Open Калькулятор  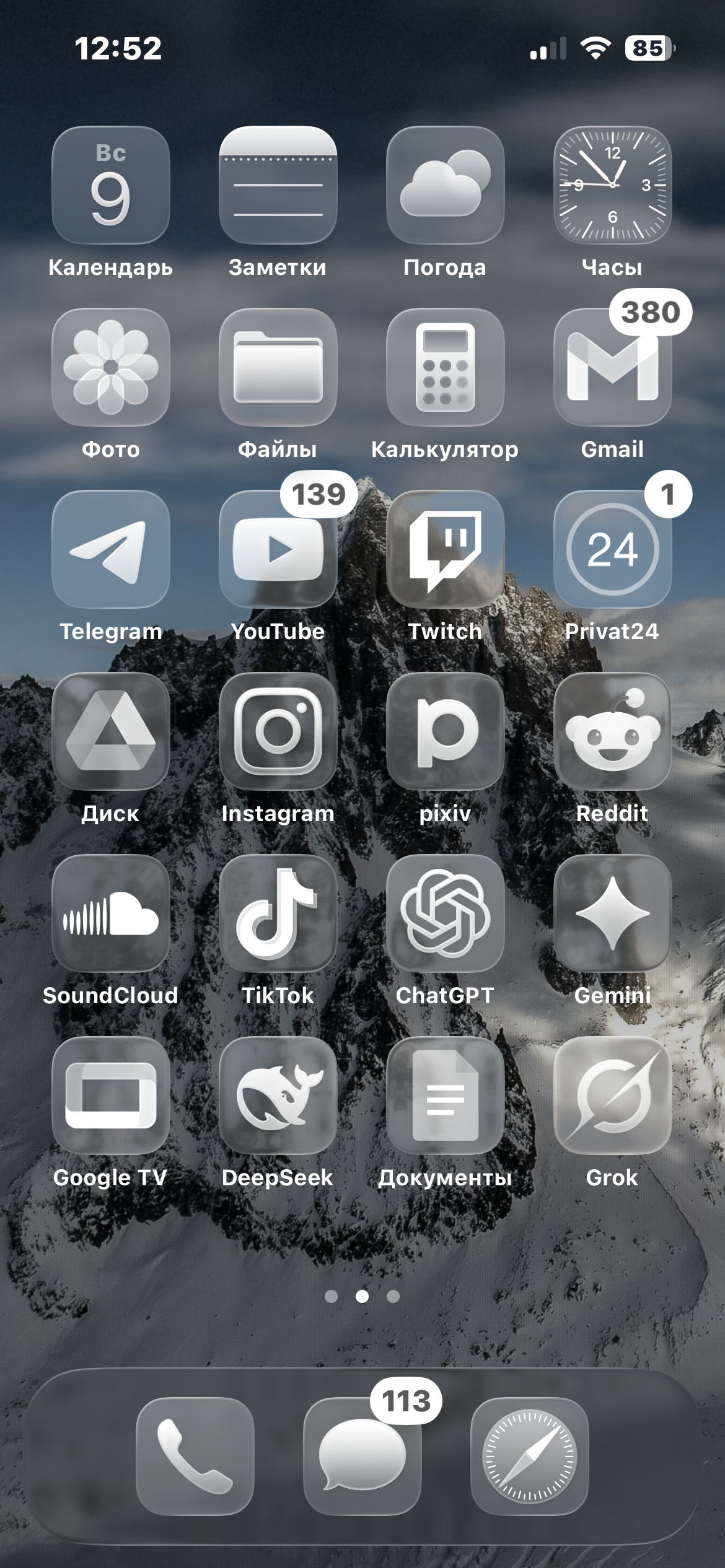(x=445, y=367)
